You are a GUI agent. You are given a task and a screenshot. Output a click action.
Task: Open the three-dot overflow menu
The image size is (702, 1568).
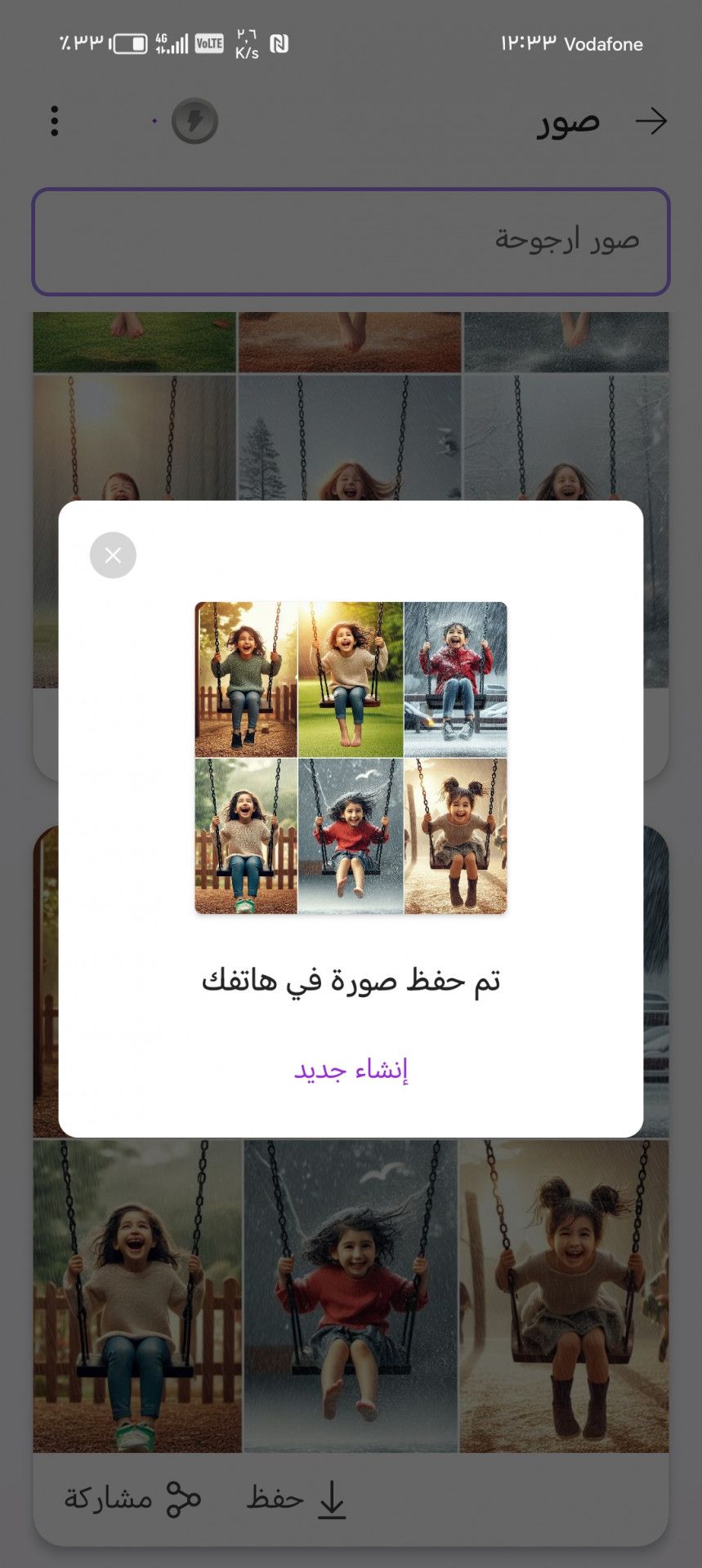click(x=55, y=122)
